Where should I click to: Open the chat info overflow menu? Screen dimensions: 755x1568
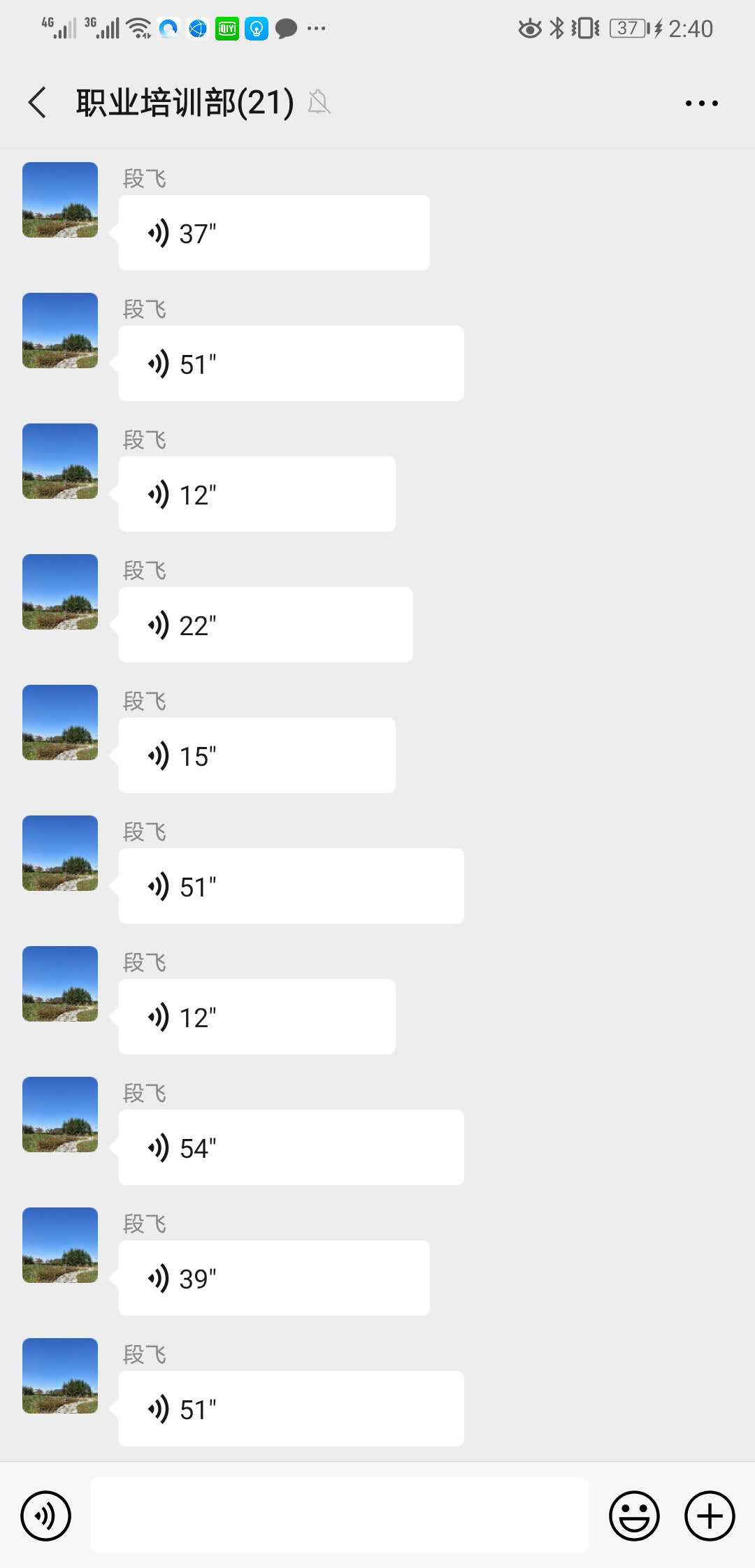(701, 103)
